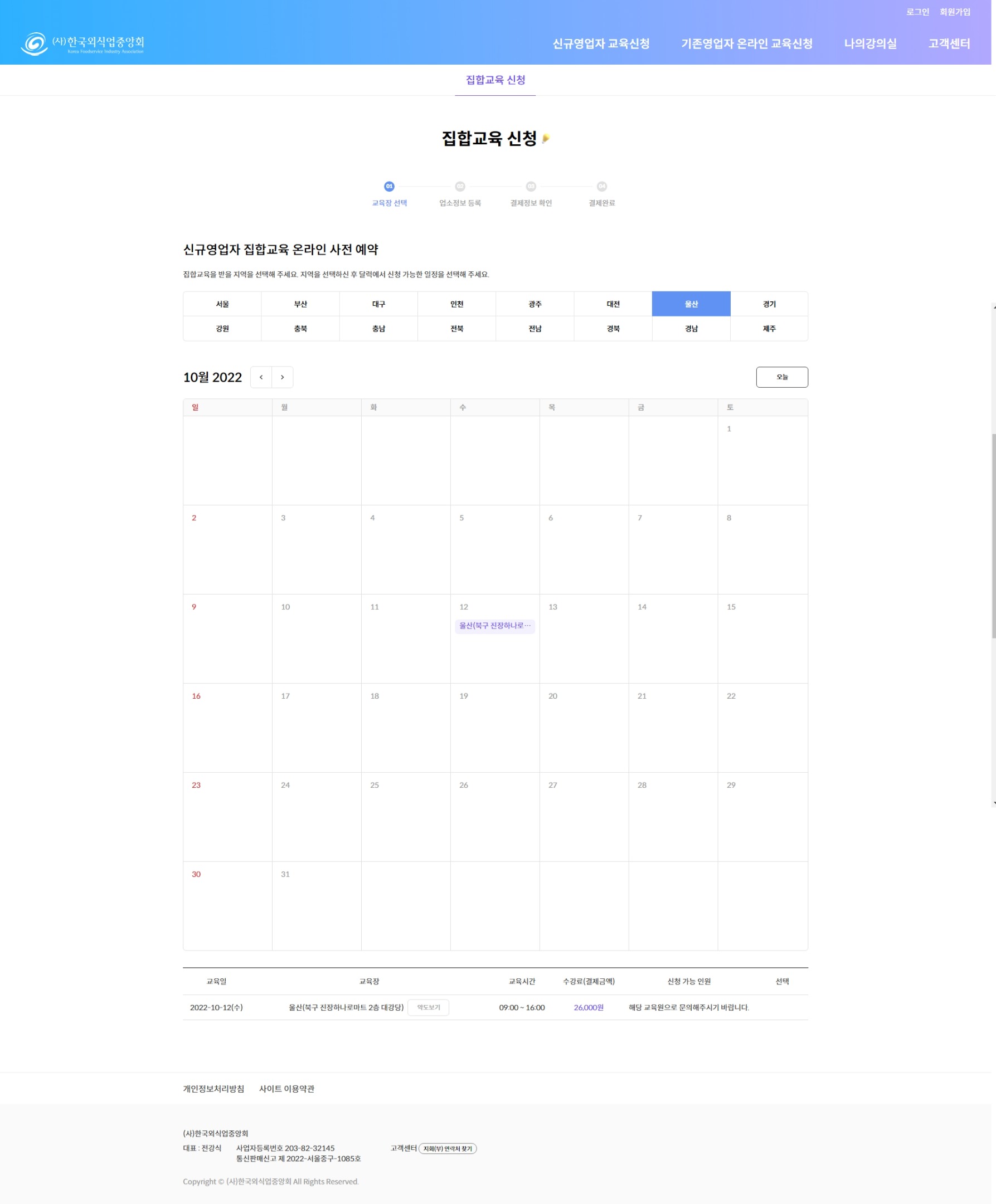996x1204 pixels.
Task: Tap 지회(부) 연락처 찾기 button
Action: tap(447, 1148)
